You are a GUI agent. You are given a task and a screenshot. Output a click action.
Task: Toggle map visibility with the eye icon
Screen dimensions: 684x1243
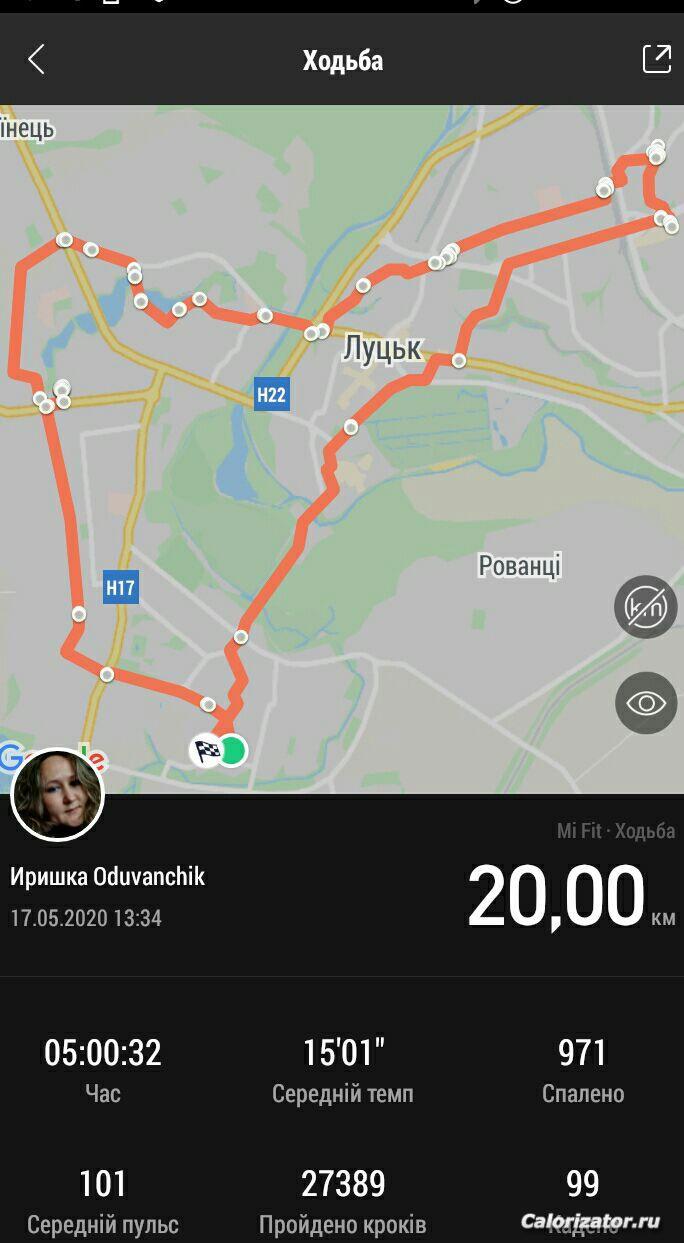(x=646, y=703)
